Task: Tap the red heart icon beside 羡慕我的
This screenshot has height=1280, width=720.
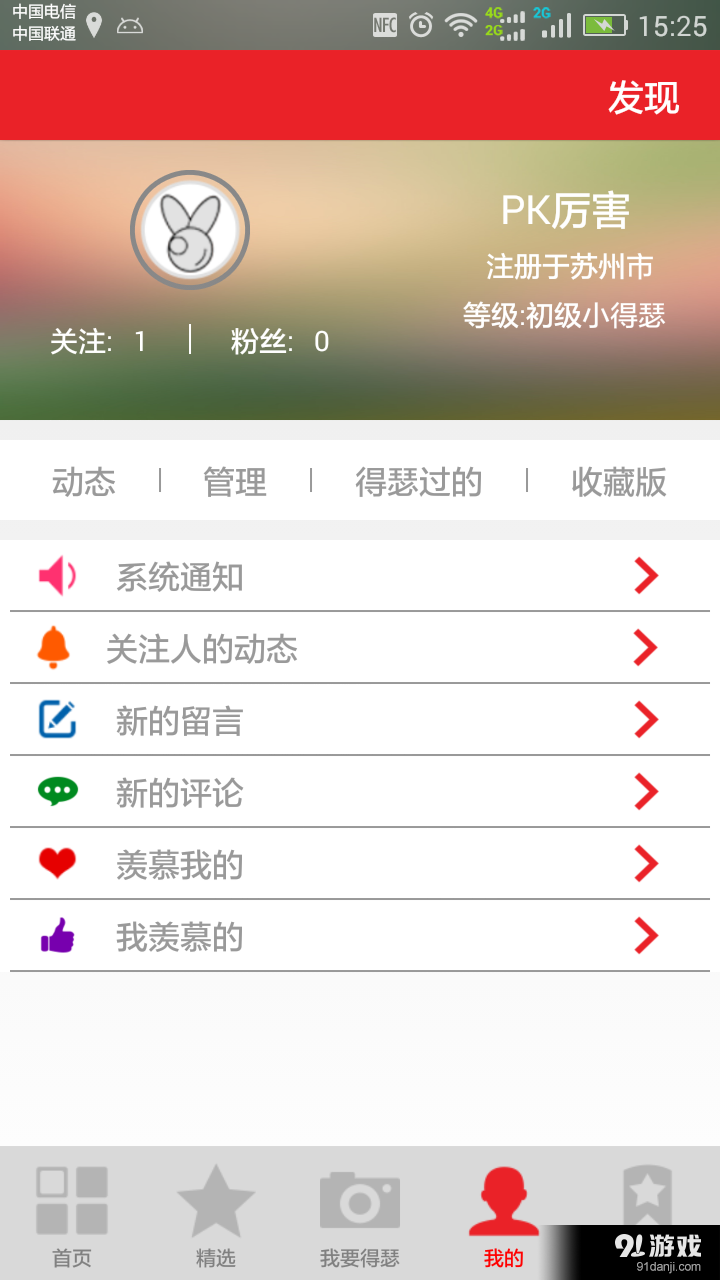Action: (x=57, y=863)
